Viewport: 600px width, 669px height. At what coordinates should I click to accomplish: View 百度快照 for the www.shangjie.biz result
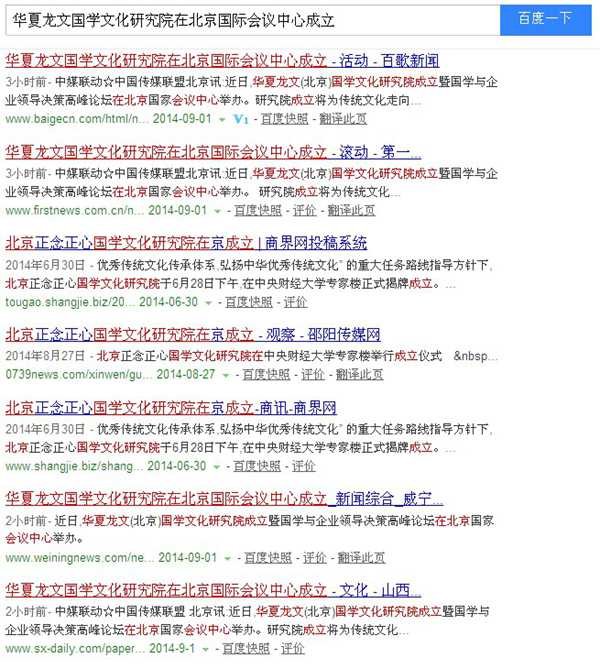[x=256, y=466]
